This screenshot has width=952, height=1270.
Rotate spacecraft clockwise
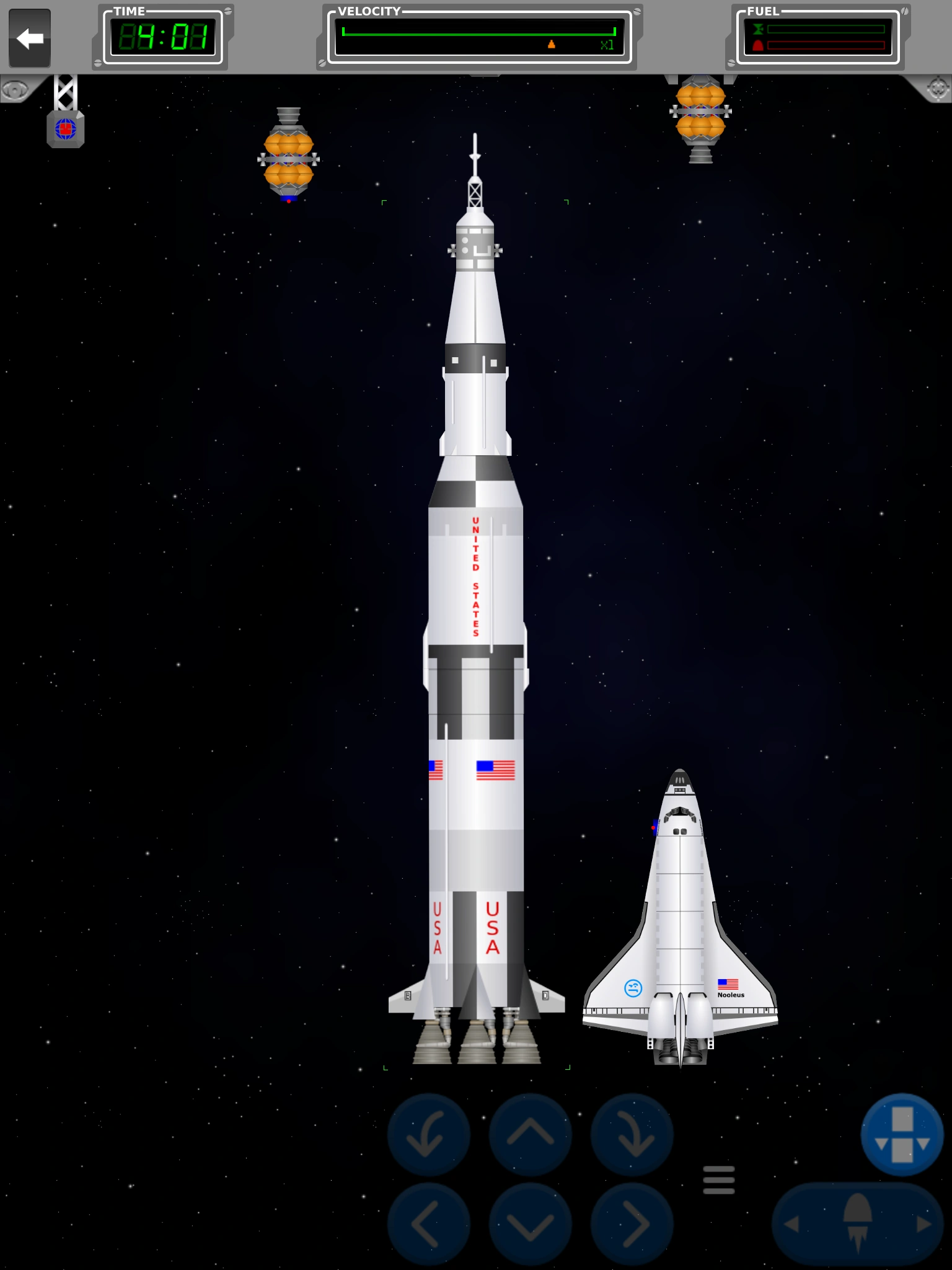pyautogui.click(x=632, y=1135)
